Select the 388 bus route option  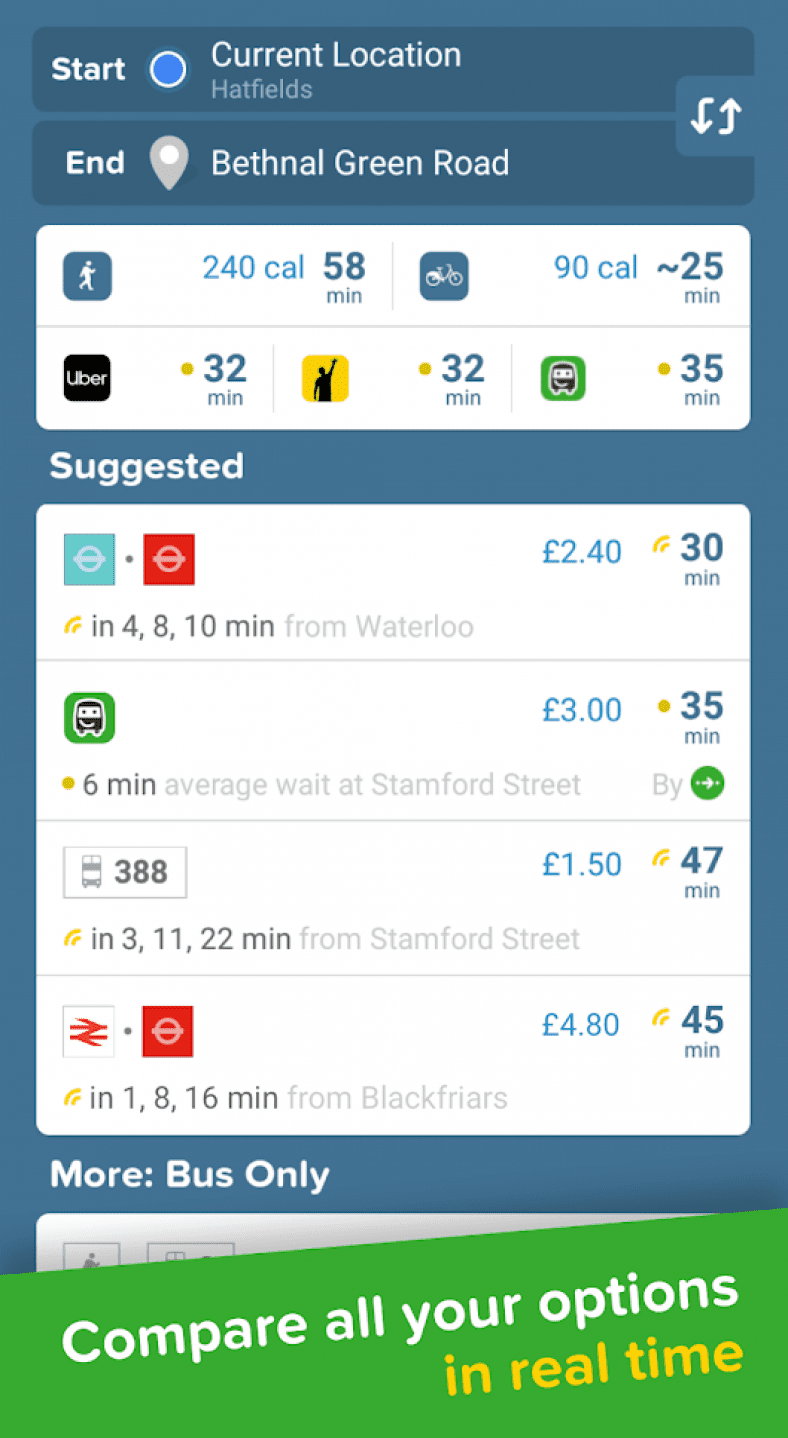pyautogui.click(x=393, y=898)
